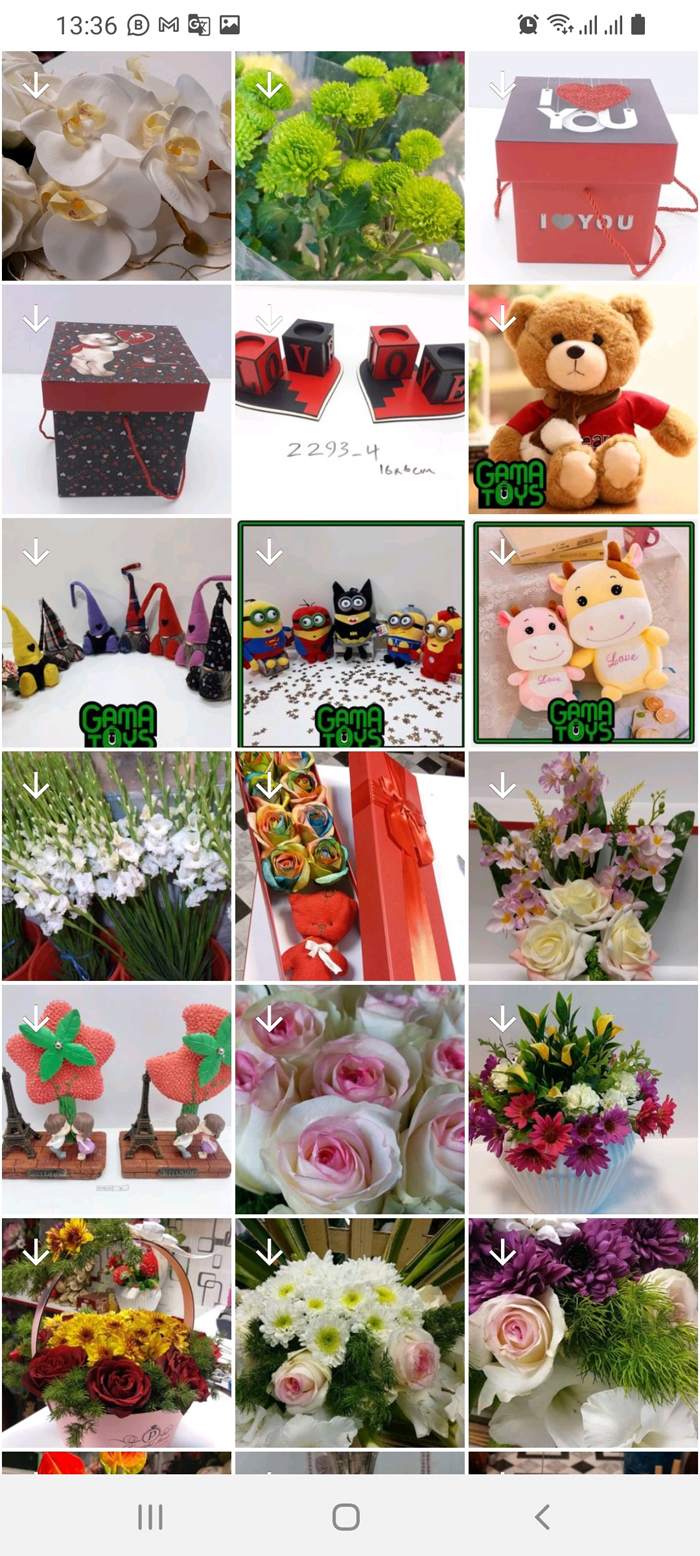Download the sunflower and red rose basket image
Image resolution: width=700 pixels, height=1556 pixels.
click(x=36, y=1252)
